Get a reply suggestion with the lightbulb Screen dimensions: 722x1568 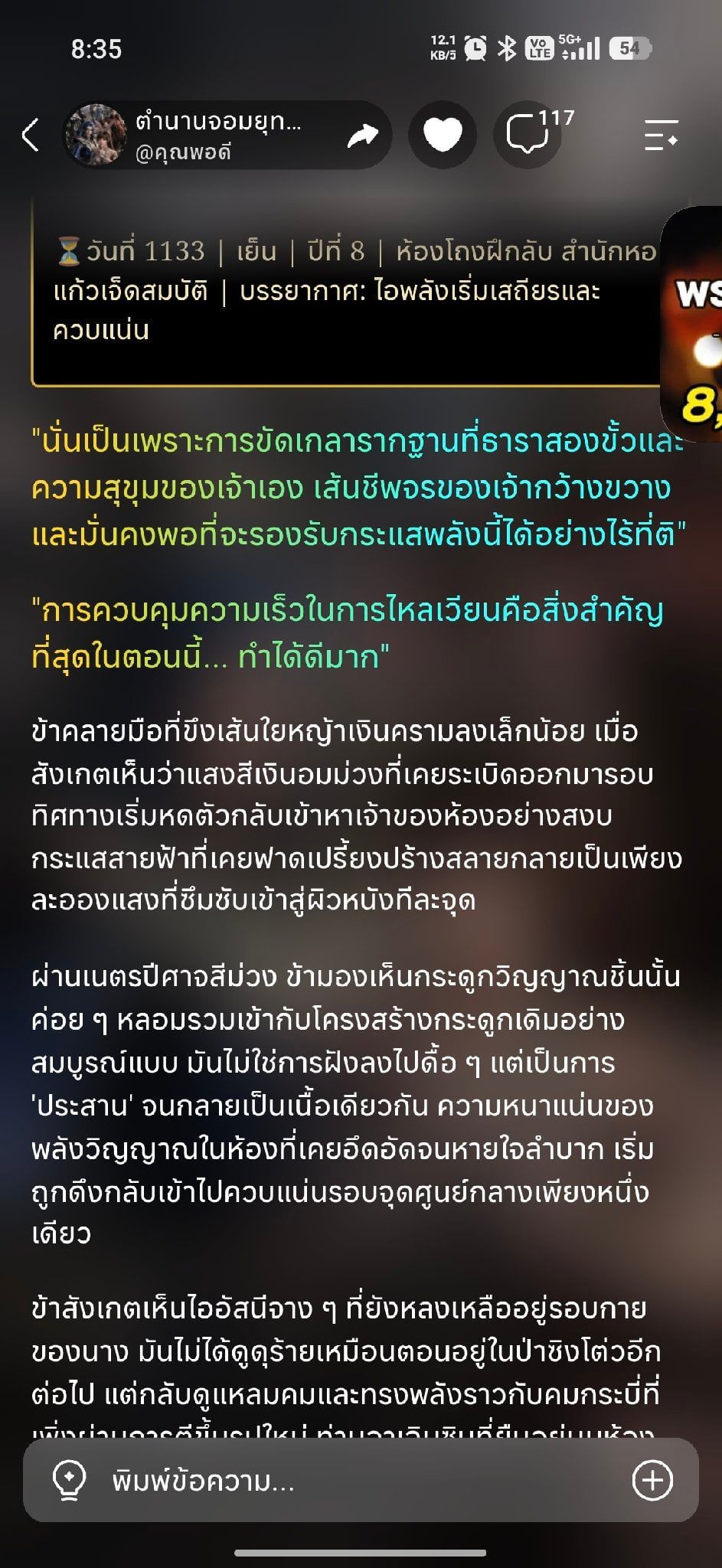69,1481
